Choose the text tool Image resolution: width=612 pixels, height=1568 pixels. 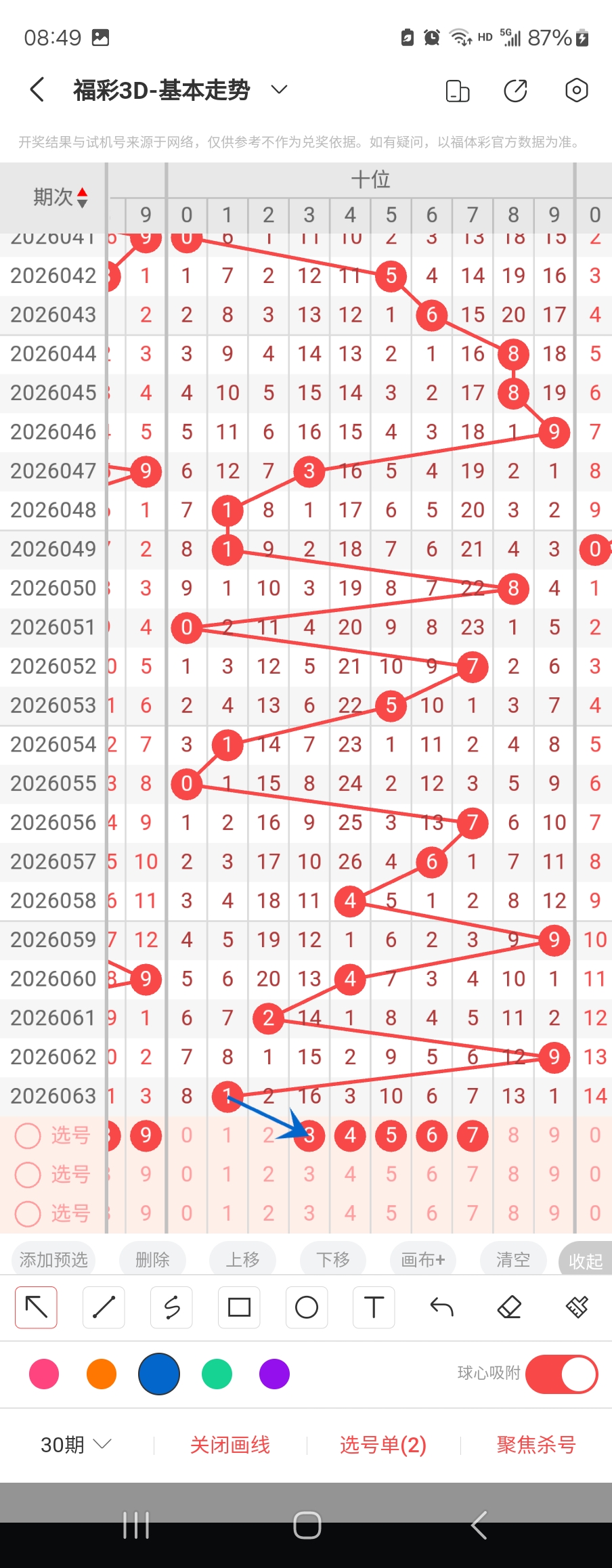point(374,1307)
